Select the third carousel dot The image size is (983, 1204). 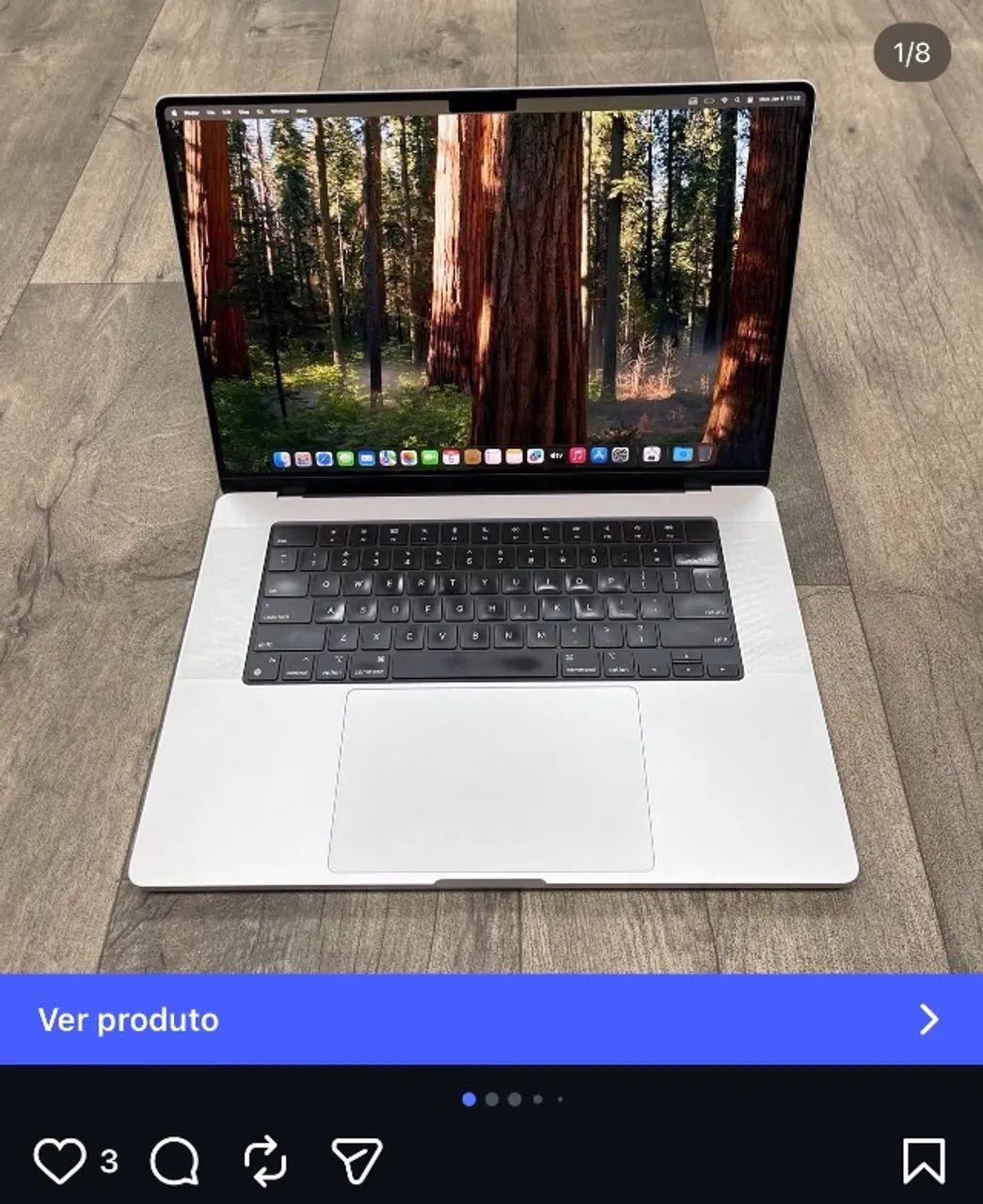pos(515,1097)
